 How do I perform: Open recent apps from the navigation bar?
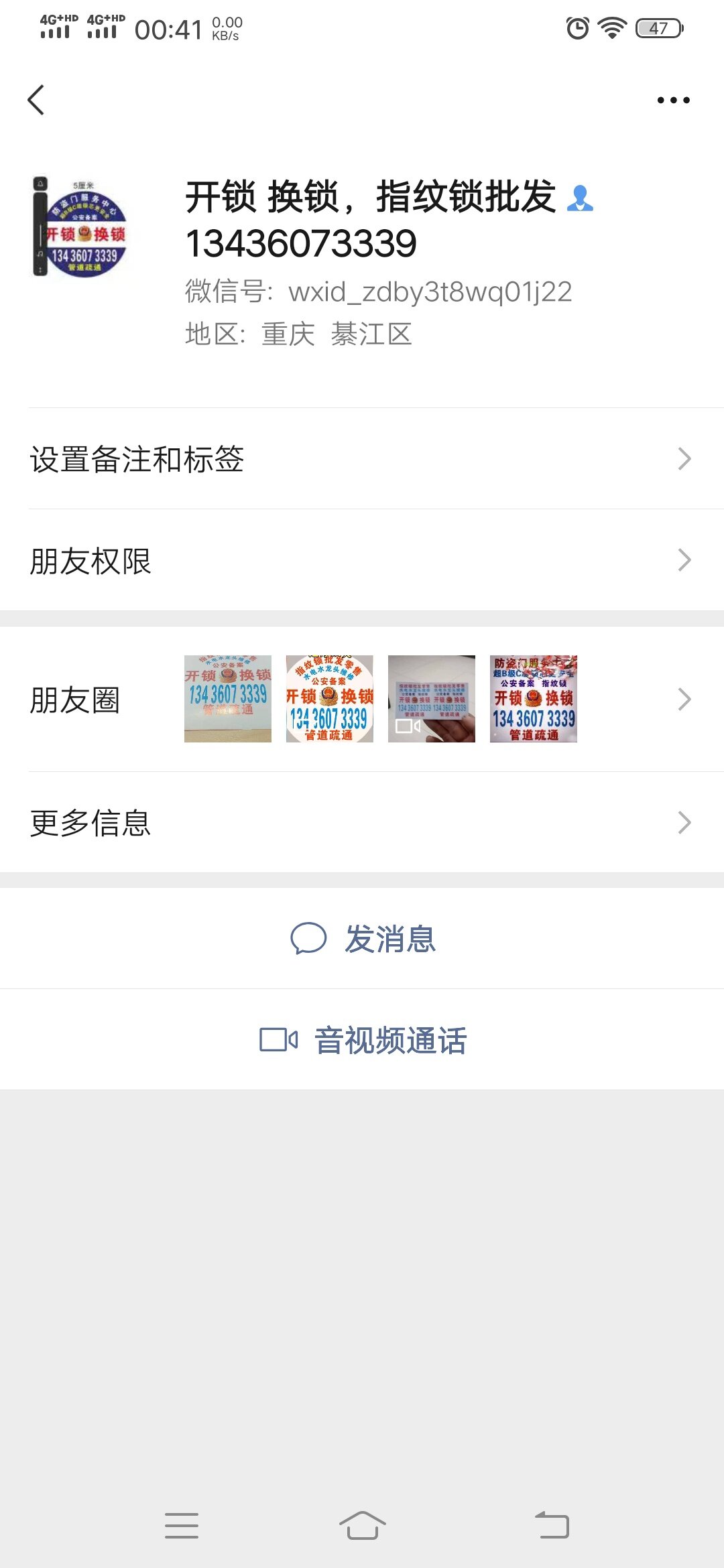click(182, 1526)
